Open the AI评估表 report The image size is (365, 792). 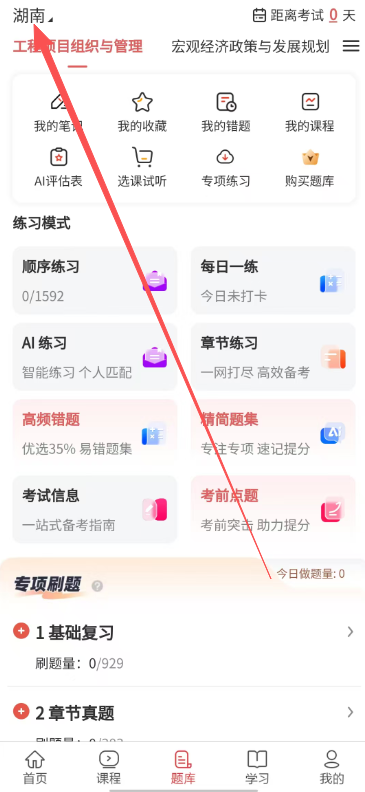point(59,167)
